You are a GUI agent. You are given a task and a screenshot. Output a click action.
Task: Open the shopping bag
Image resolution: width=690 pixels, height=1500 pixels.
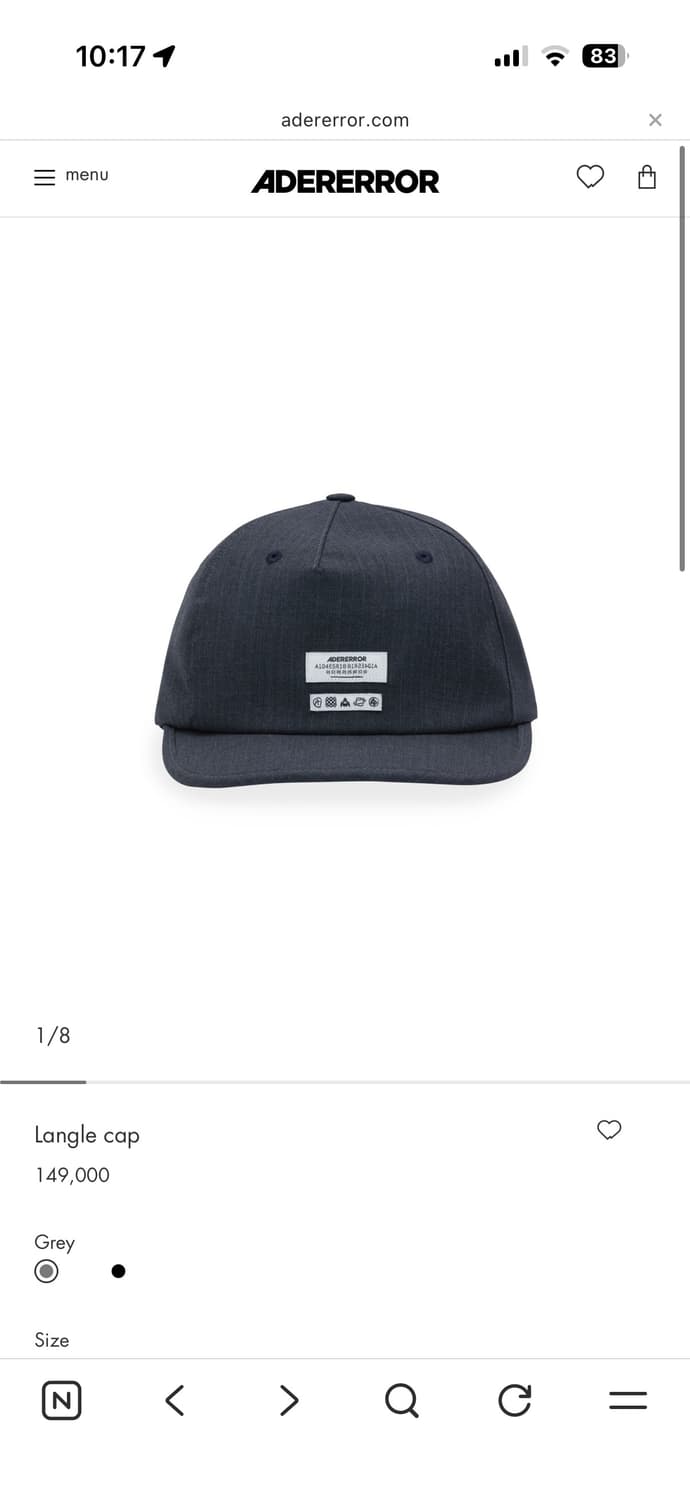pyautogui.click(x=647, y=177)
